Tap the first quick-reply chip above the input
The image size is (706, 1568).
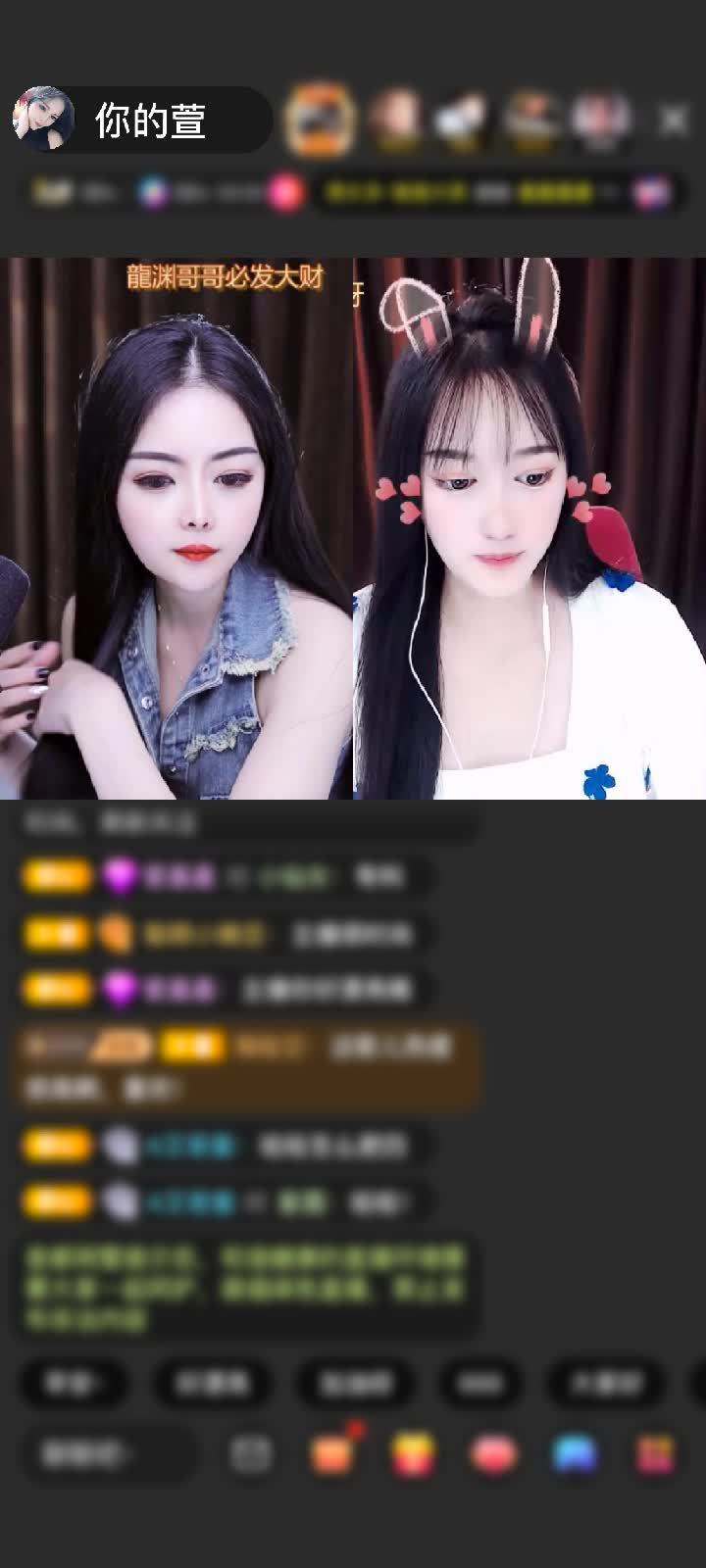73,1383
